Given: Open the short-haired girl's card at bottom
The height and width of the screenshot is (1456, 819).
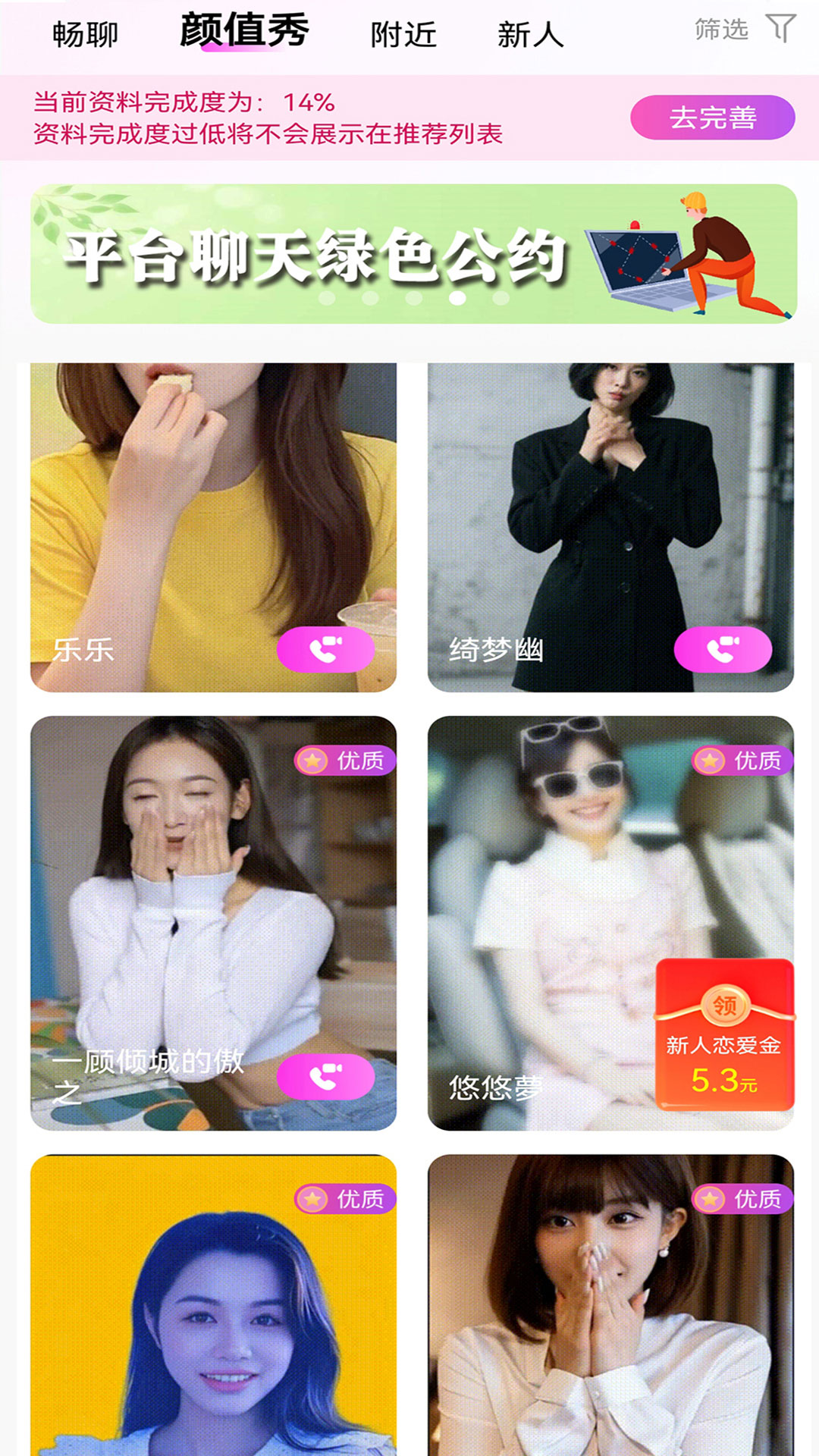Looking at the screenshot, I should point(610,1305).
